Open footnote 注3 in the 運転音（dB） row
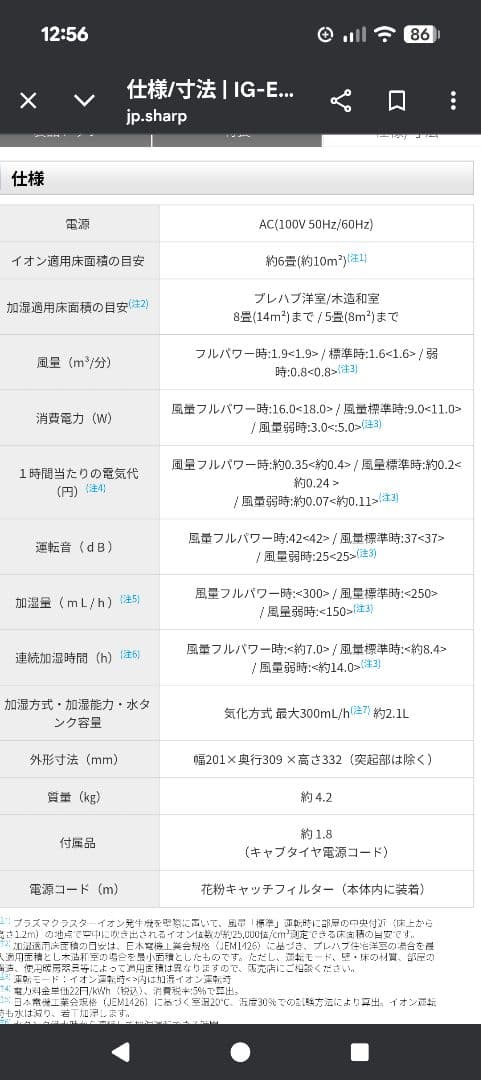The image size is (481, 1080). pos(366,553)
